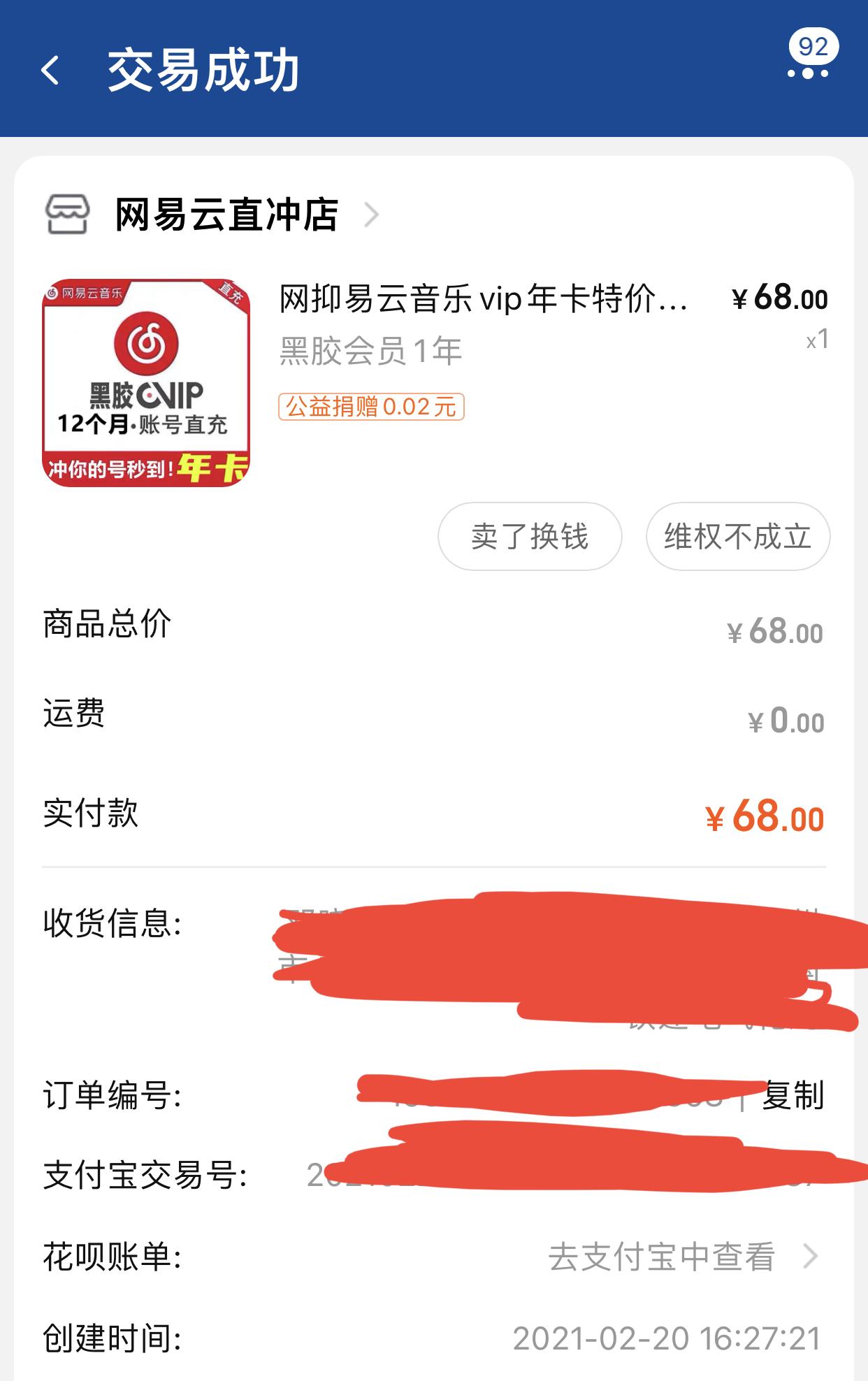The image size is (868, 1381).
Task: Tap the 黑胶CVIP 12个月 product thumbnail
Action: [146, 377]
